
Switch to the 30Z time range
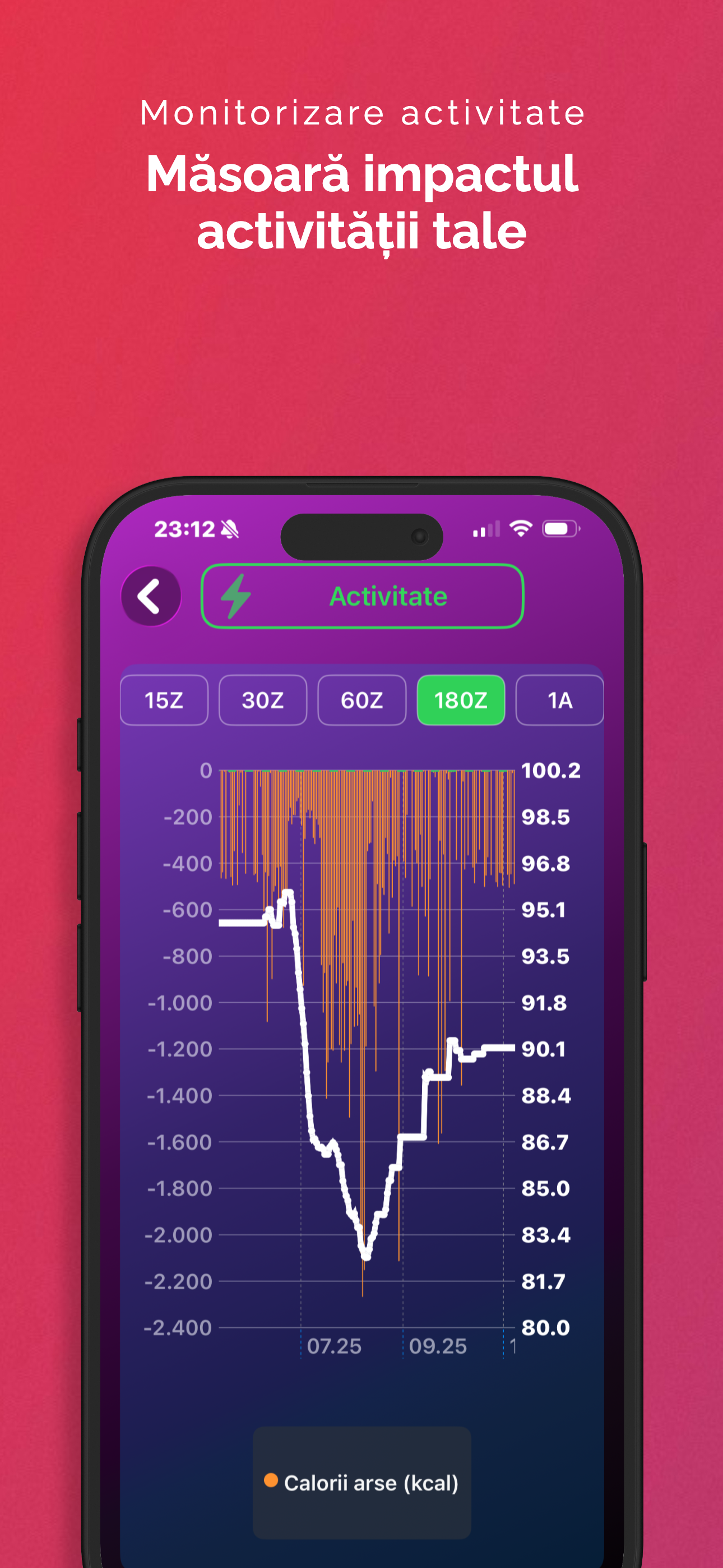click(x=262, y=700)
